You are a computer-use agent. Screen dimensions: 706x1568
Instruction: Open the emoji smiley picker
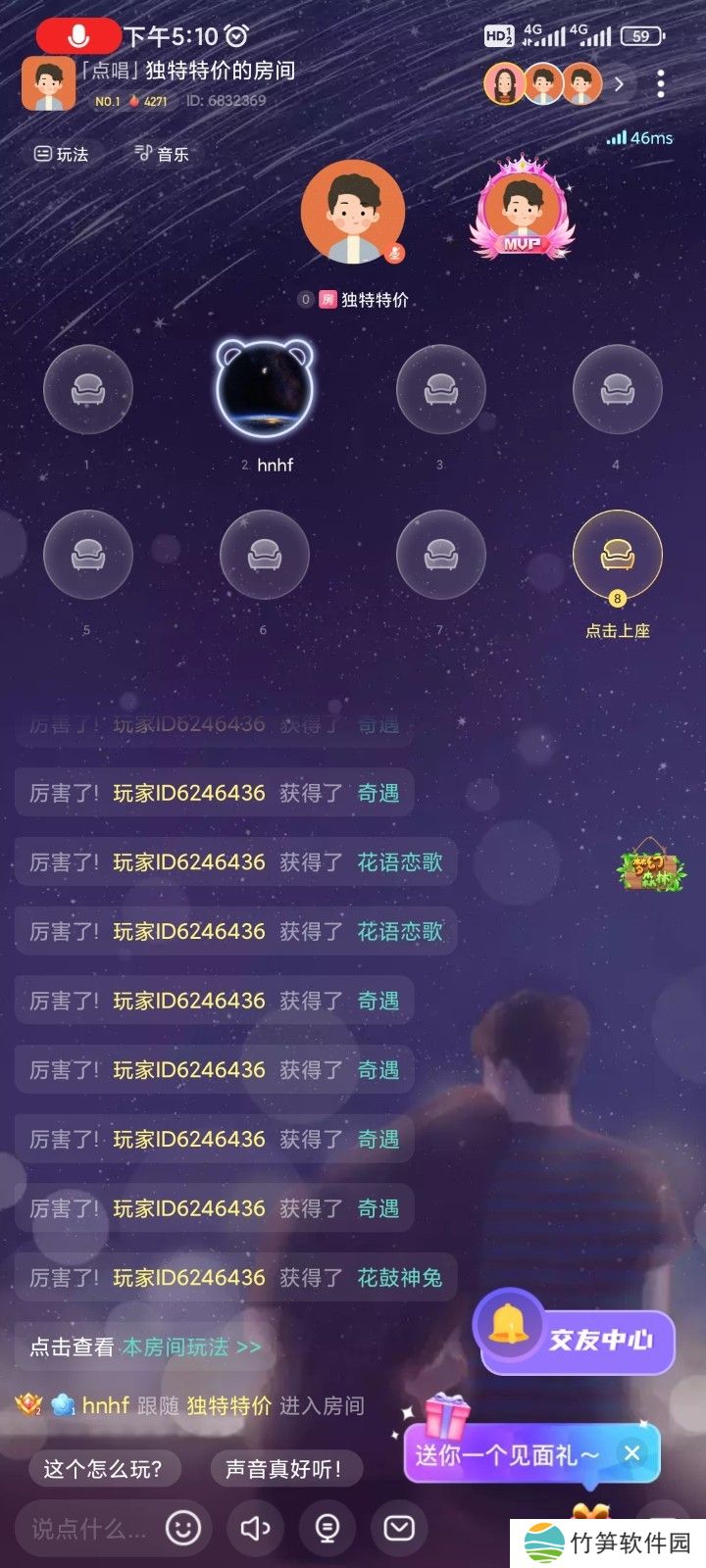coord(183,1528)
